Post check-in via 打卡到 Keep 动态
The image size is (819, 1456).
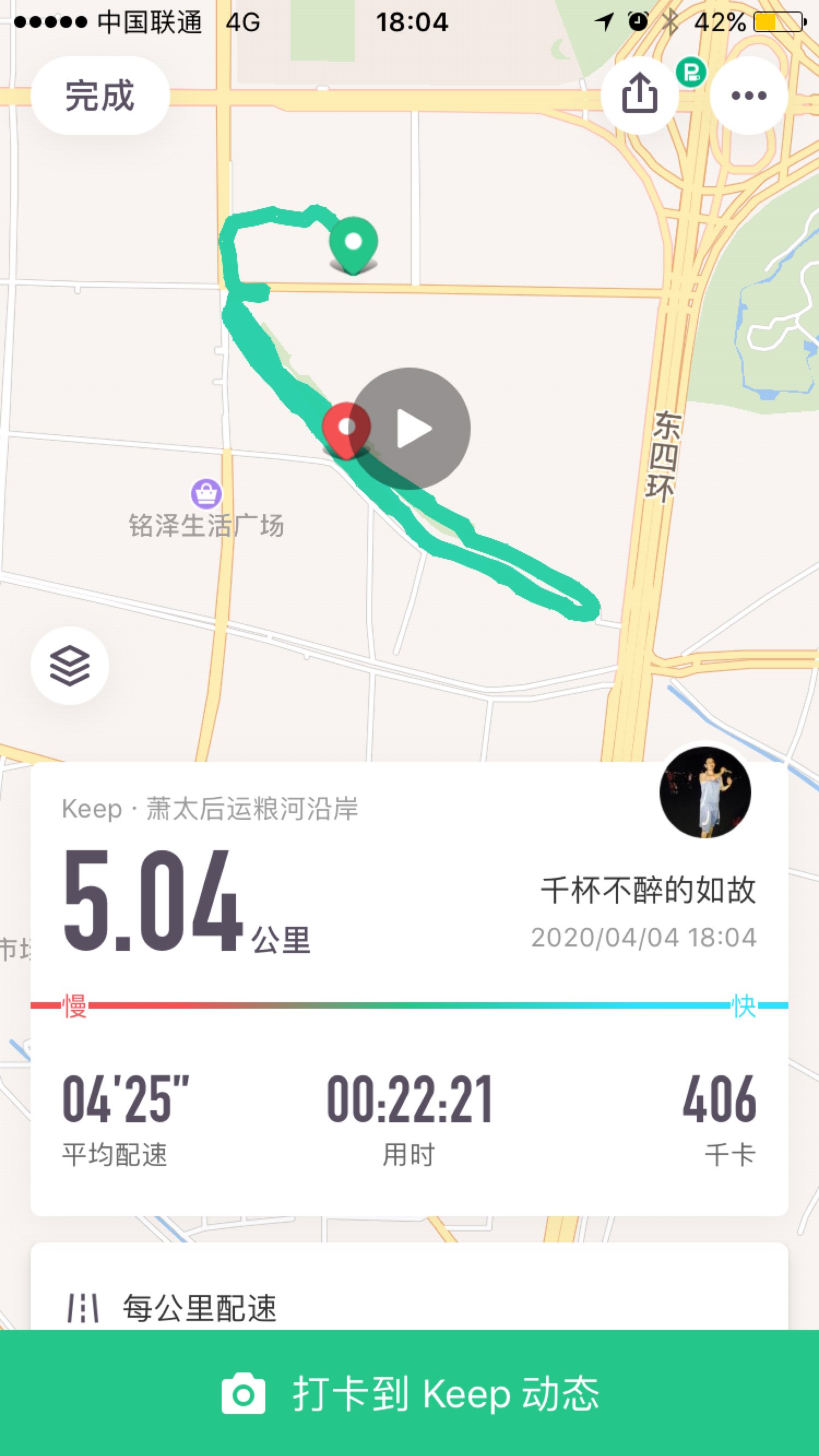pos(409,1393)
